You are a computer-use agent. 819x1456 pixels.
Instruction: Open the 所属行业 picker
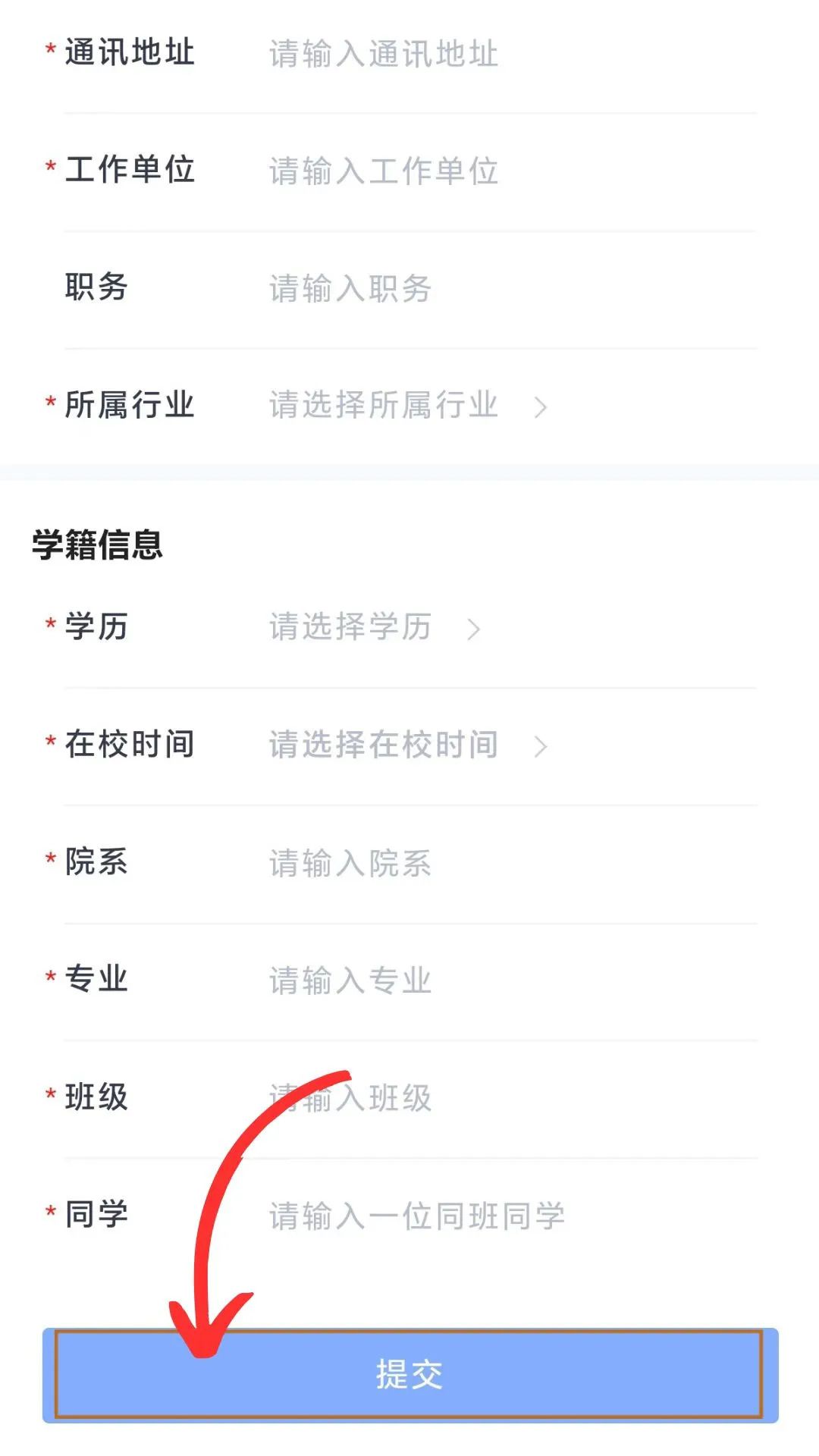pyautogui.click(x=409, y=406)
